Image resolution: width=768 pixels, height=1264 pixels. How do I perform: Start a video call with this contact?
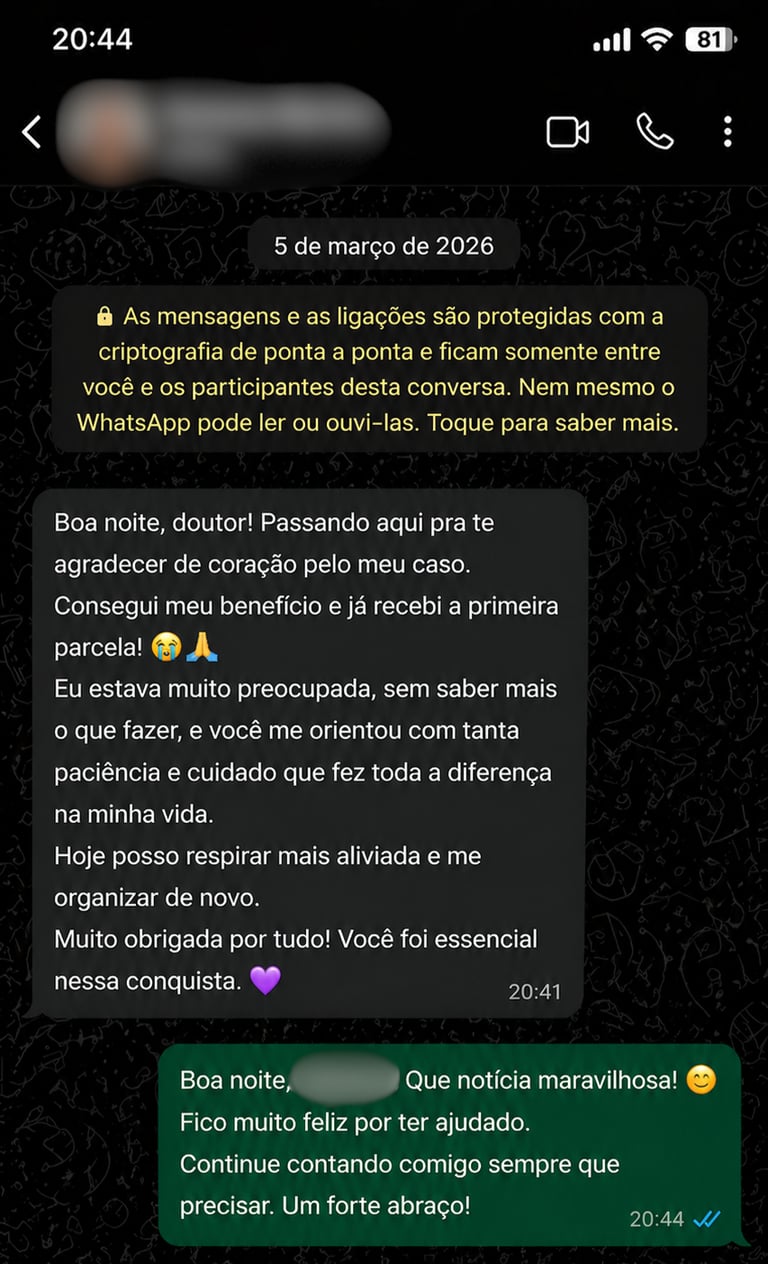tap(567, 132)
